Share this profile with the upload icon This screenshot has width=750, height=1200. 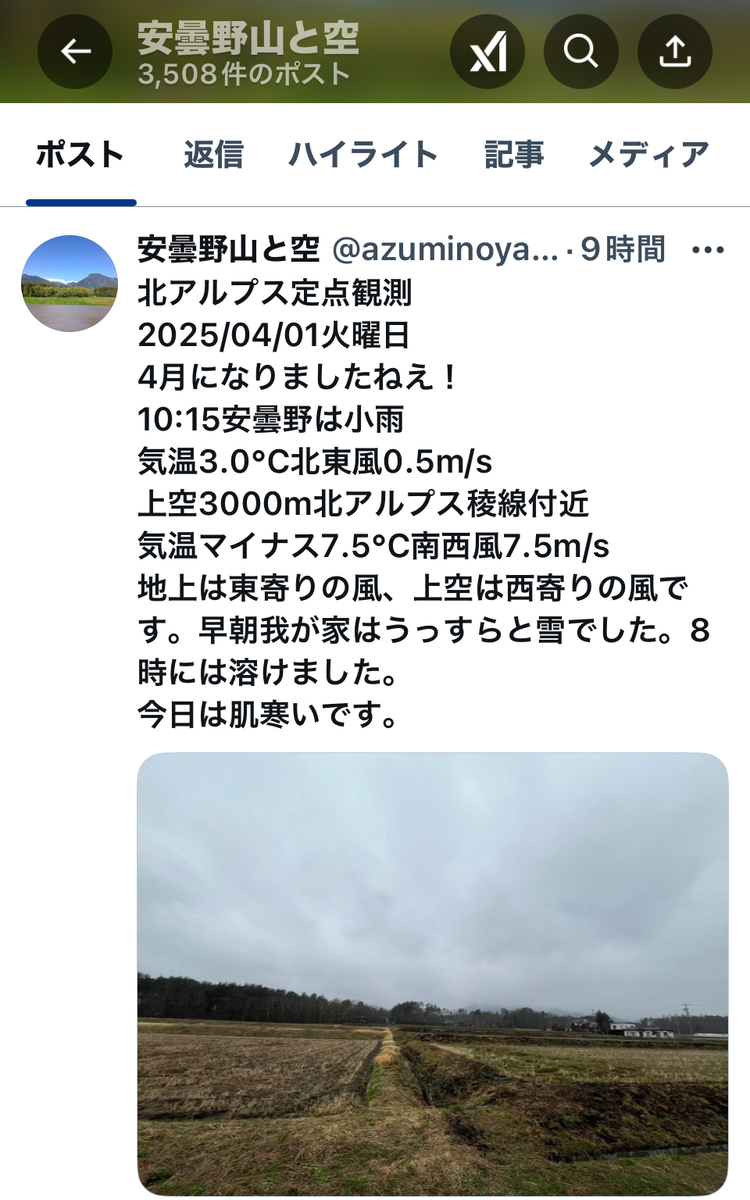pyautogui.click(x=675, y=51)
